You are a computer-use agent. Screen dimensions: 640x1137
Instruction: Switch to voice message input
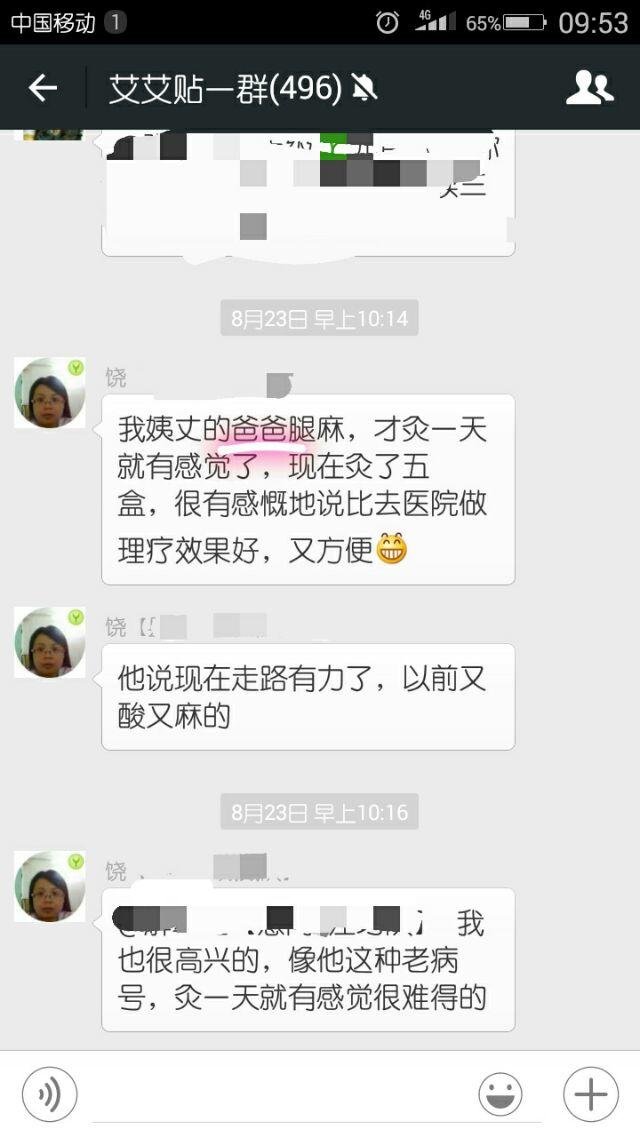point(50,1094)
